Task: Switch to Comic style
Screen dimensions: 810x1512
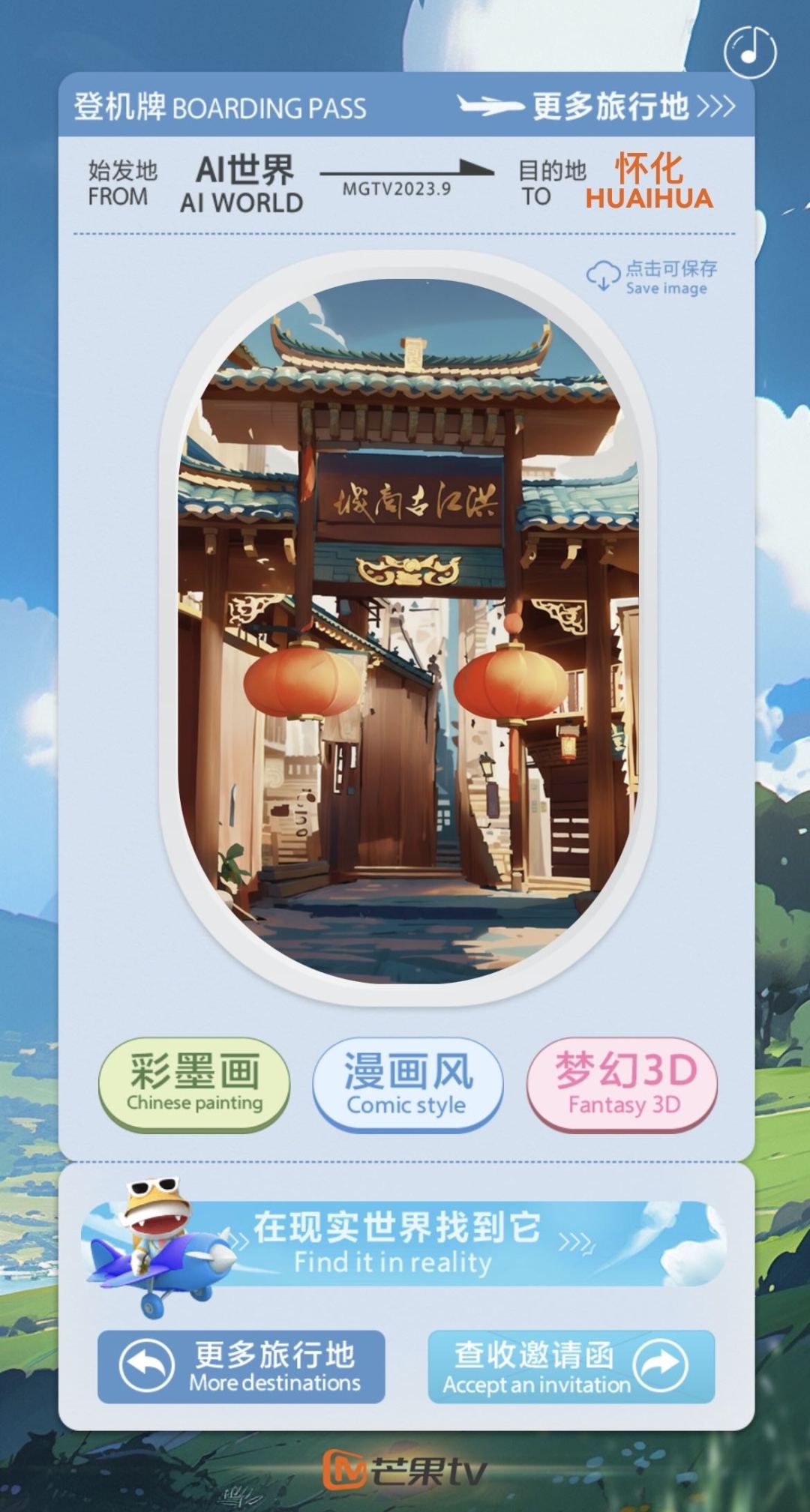Action: click(407, 1084)
